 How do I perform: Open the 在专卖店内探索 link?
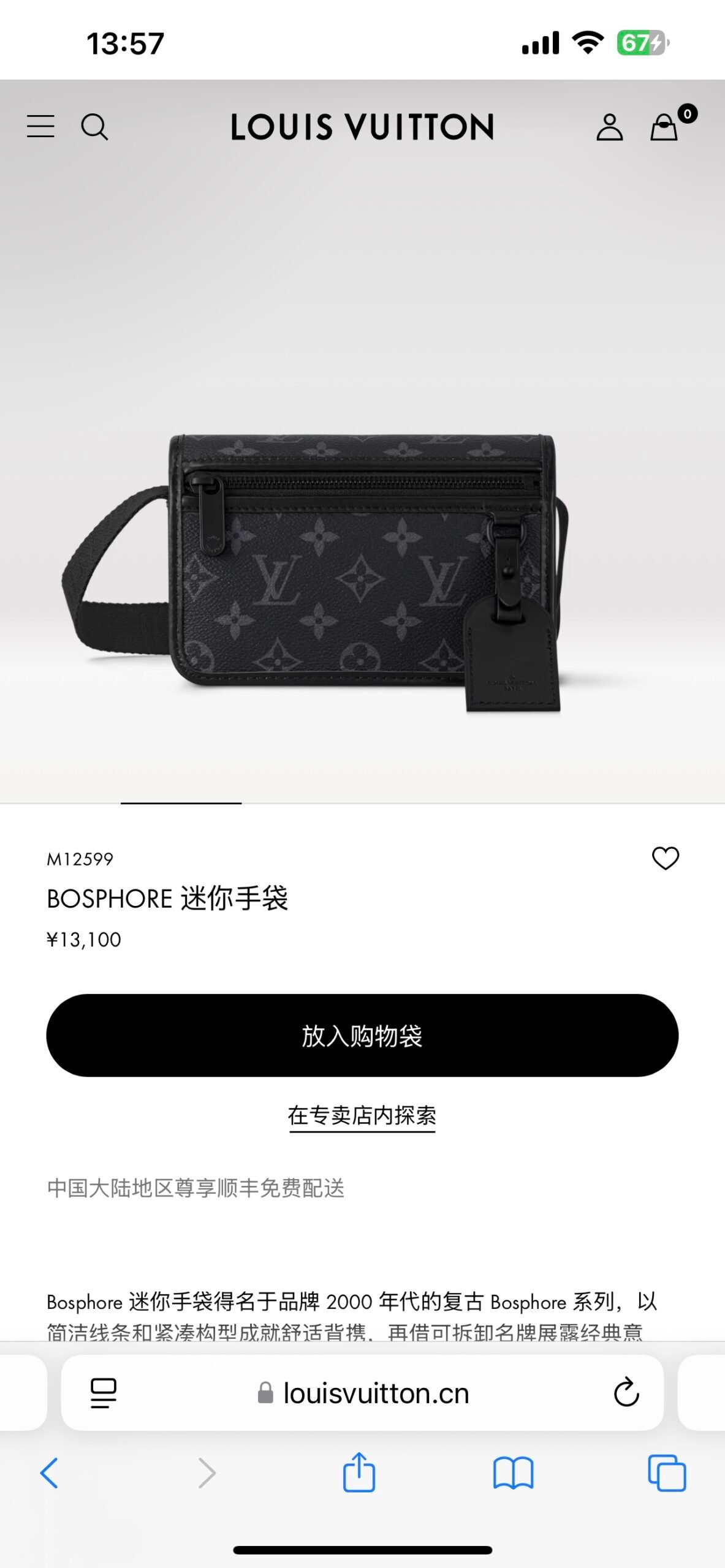[x=362, y=1116]
